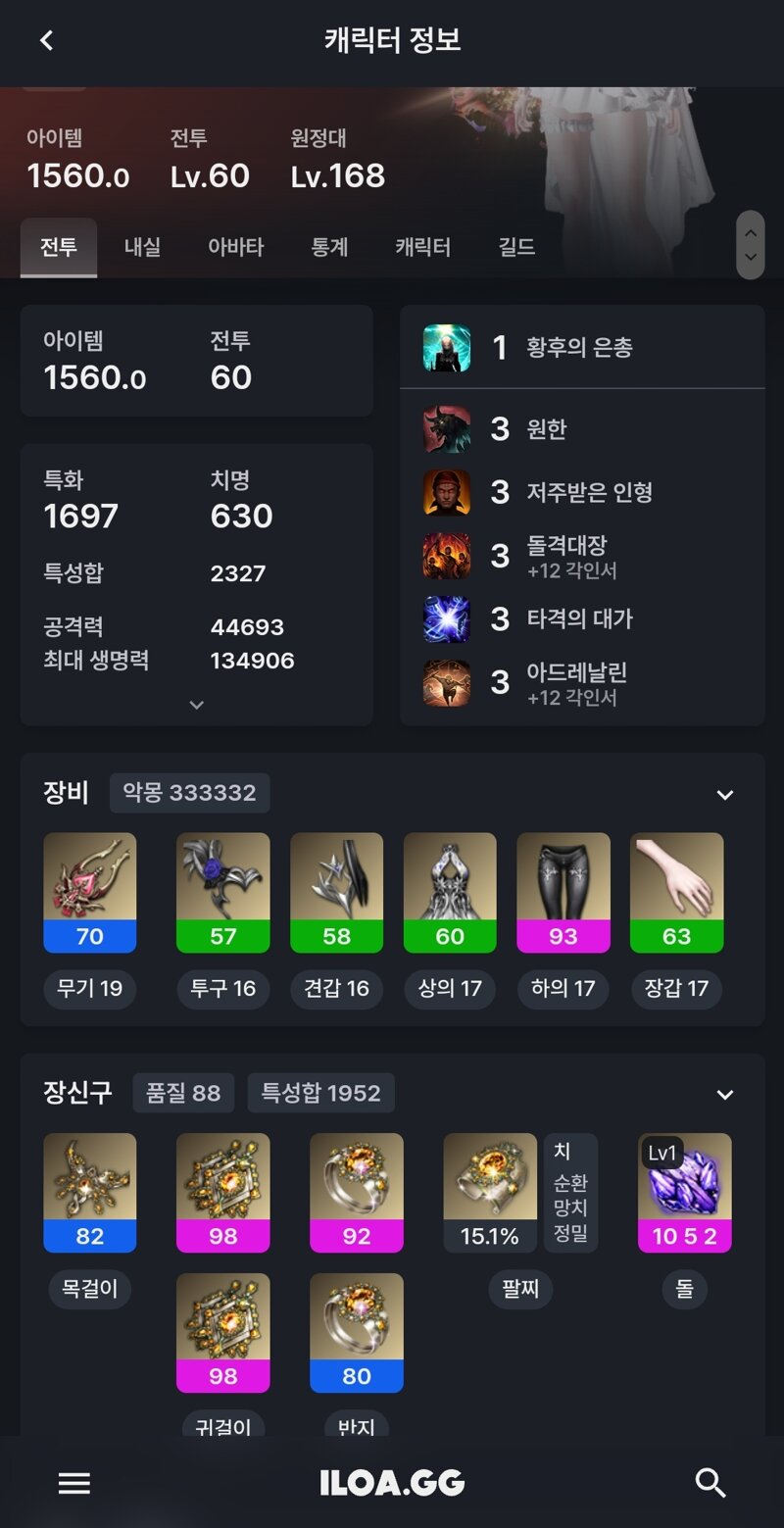
Task: Select the 캐릭터 tab
Action: [422, 247]
